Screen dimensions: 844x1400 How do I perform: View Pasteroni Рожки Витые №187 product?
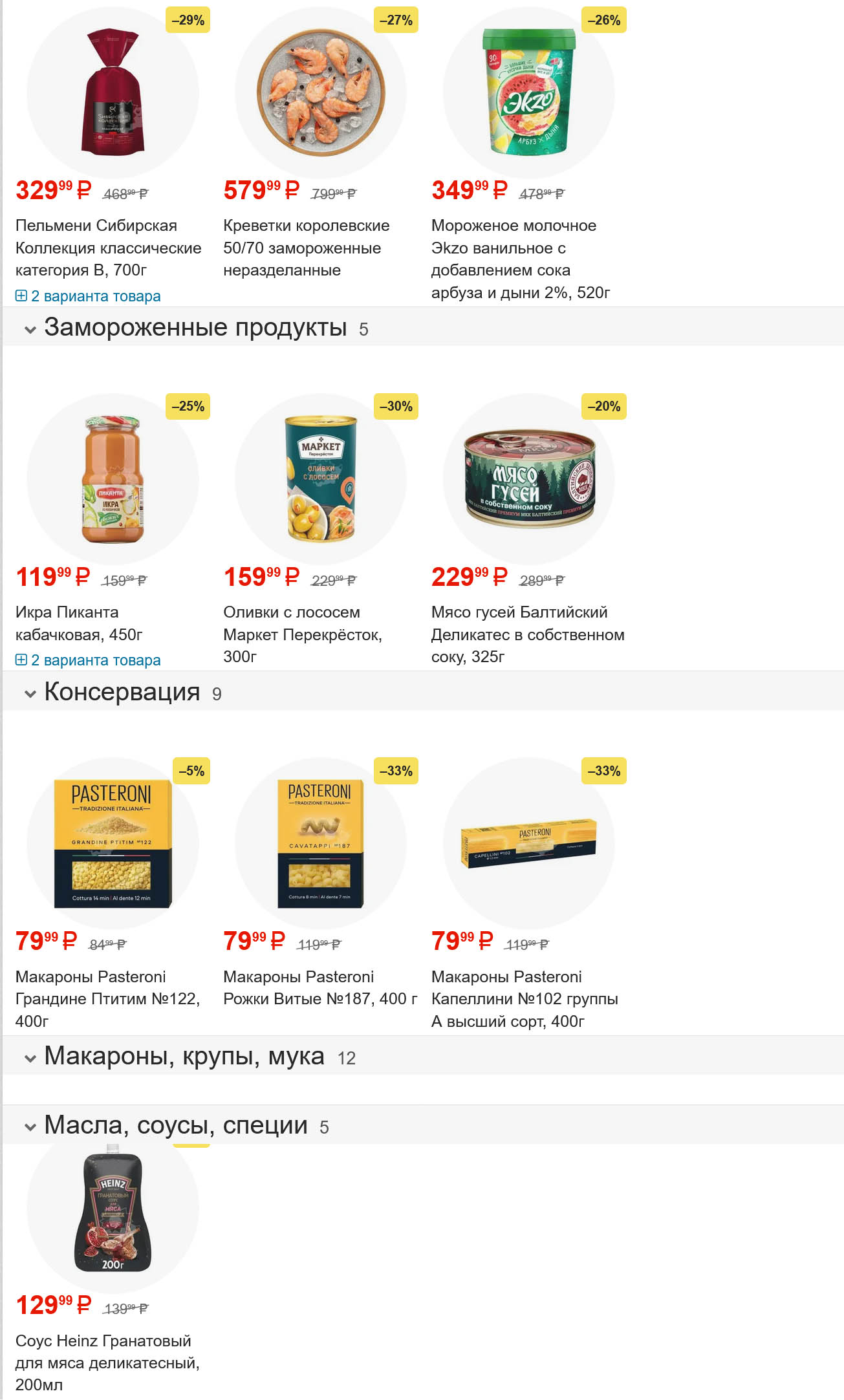click(319, 987)
